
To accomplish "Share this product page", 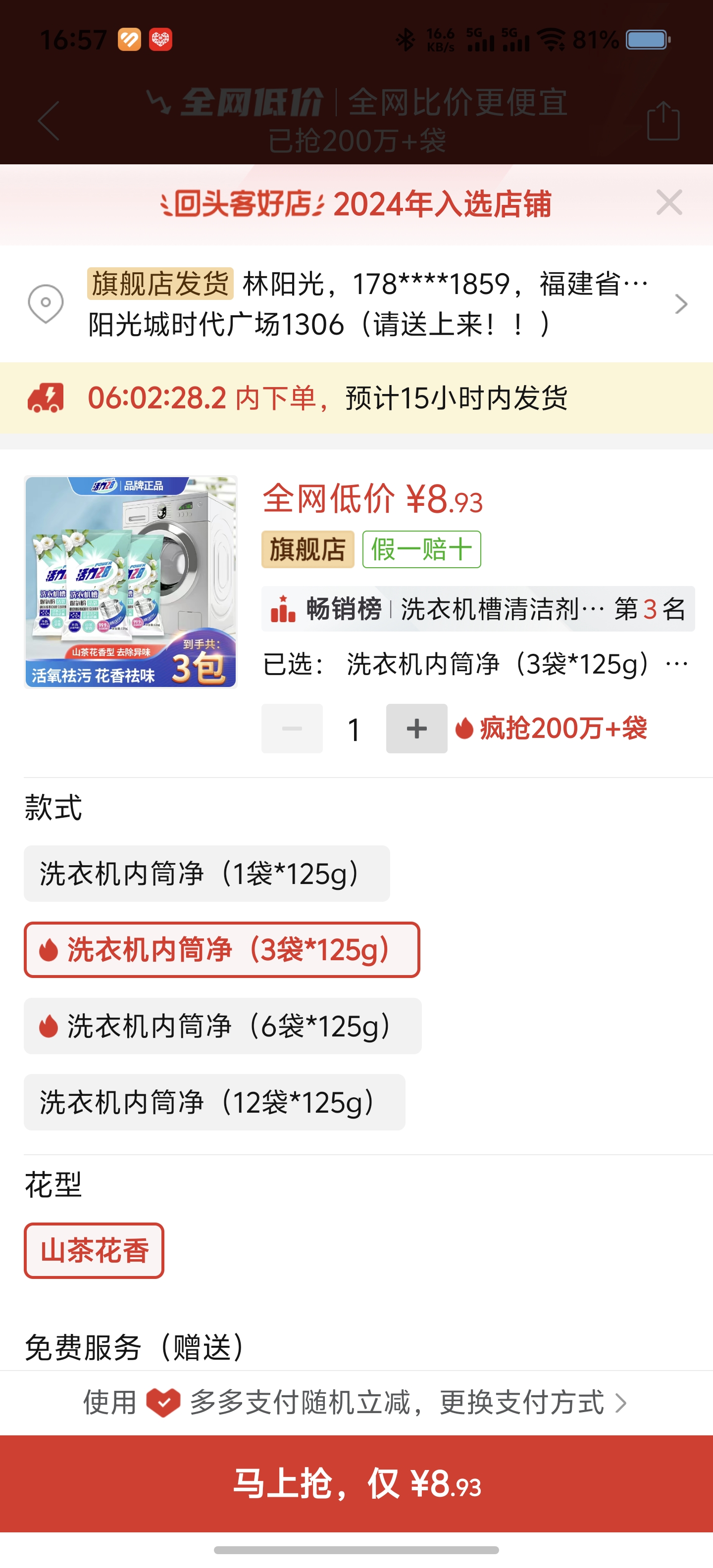I will pos(663,121).
